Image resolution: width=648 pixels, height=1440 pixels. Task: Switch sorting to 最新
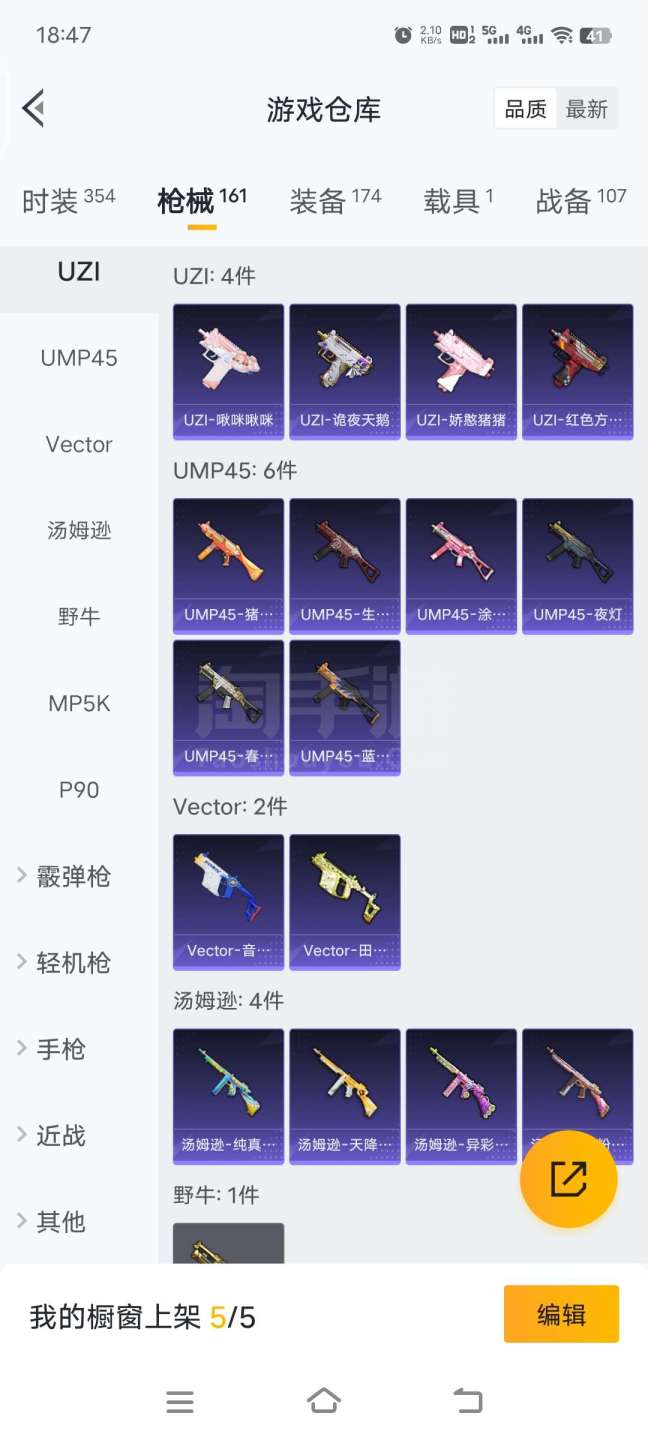[586, 109]
